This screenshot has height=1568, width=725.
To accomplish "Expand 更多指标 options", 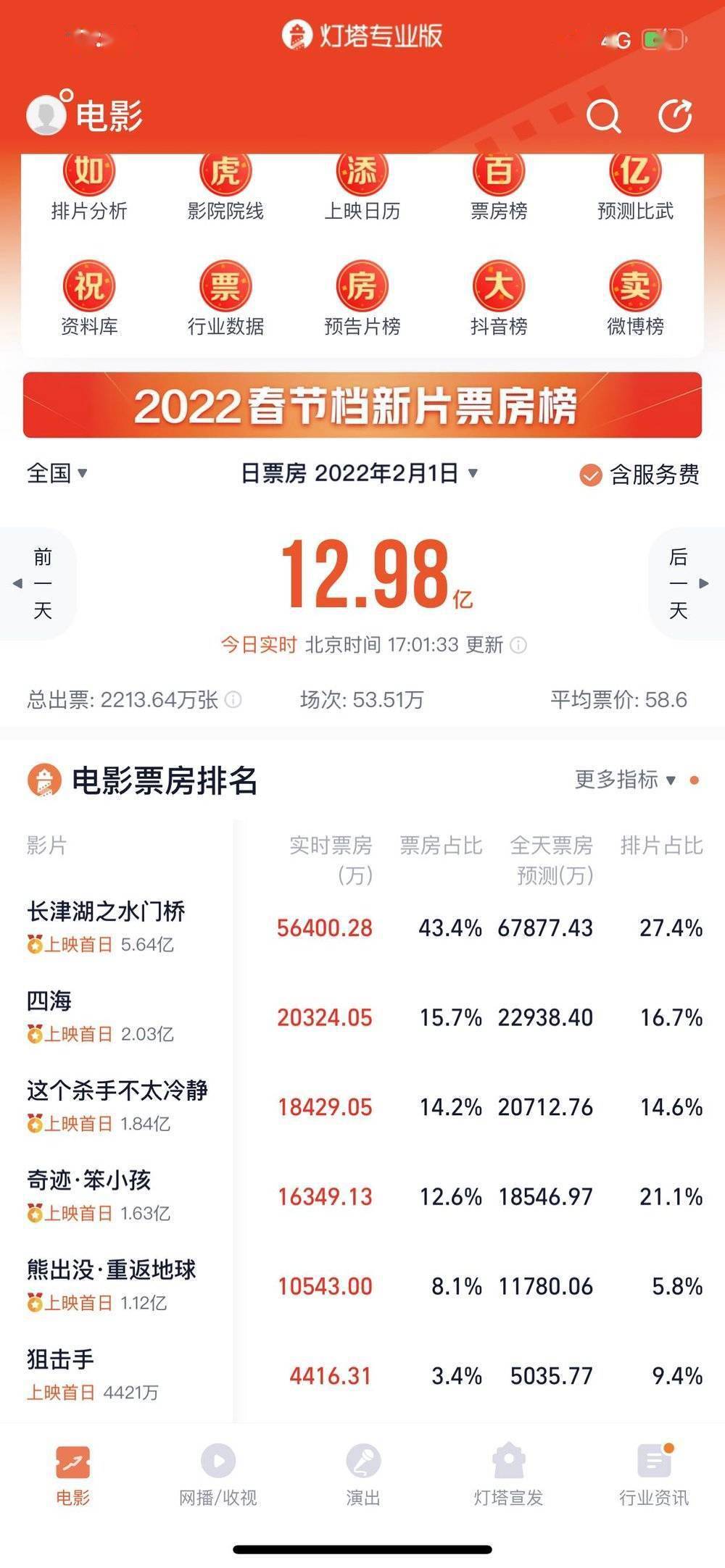I will pos(625,780).
